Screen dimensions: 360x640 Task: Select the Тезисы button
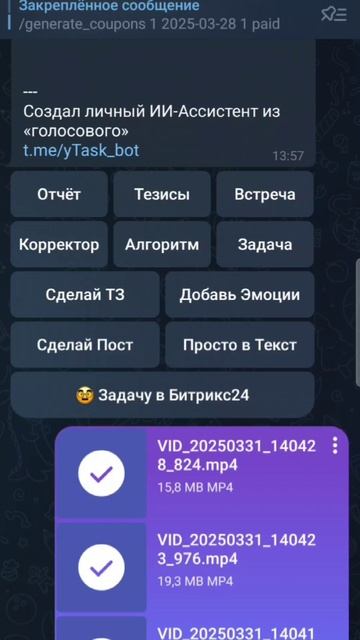(162, 194)
